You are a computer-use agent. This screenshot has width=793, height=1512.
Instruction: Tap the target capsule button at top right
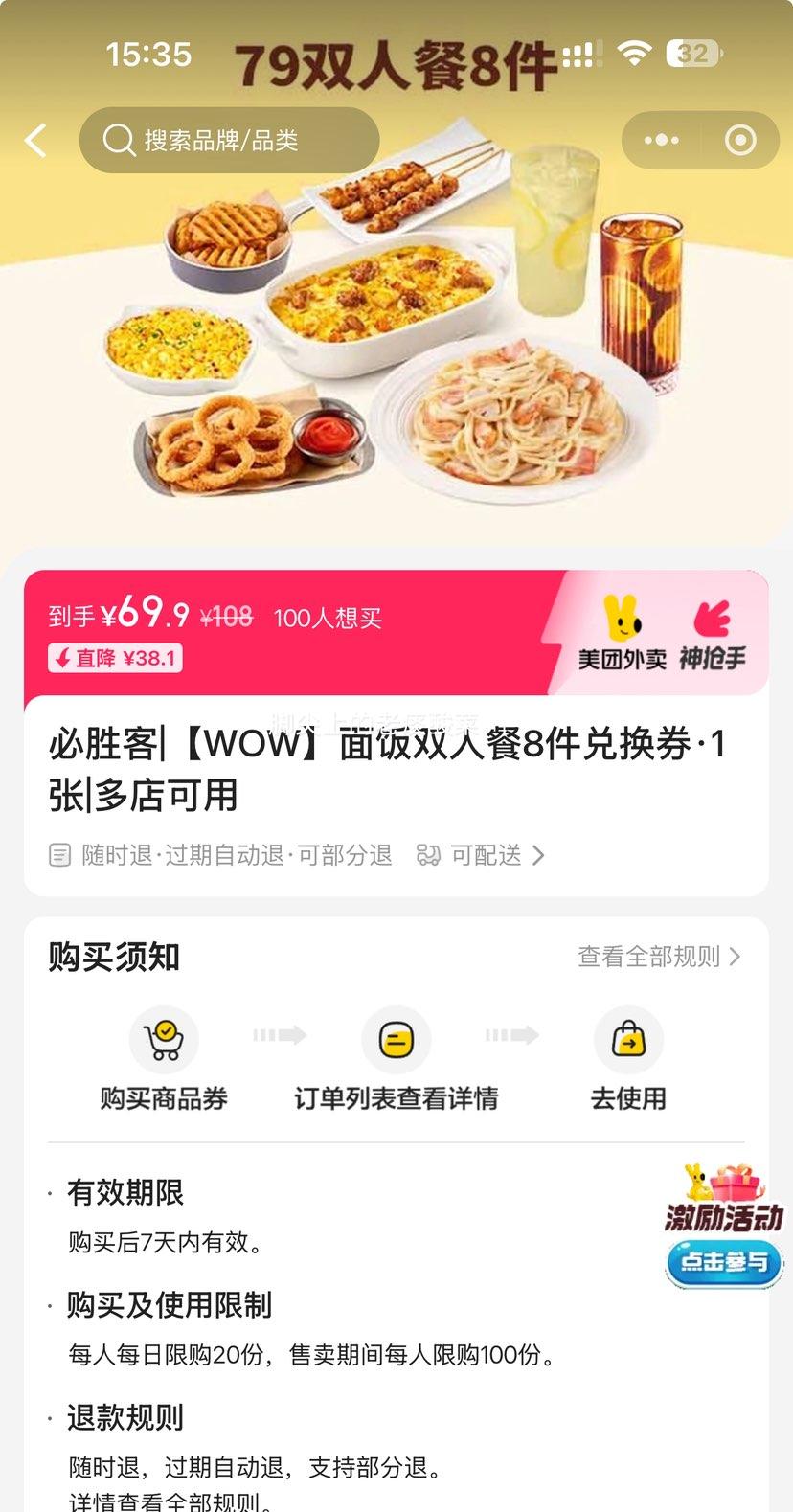tap(738, 140)
